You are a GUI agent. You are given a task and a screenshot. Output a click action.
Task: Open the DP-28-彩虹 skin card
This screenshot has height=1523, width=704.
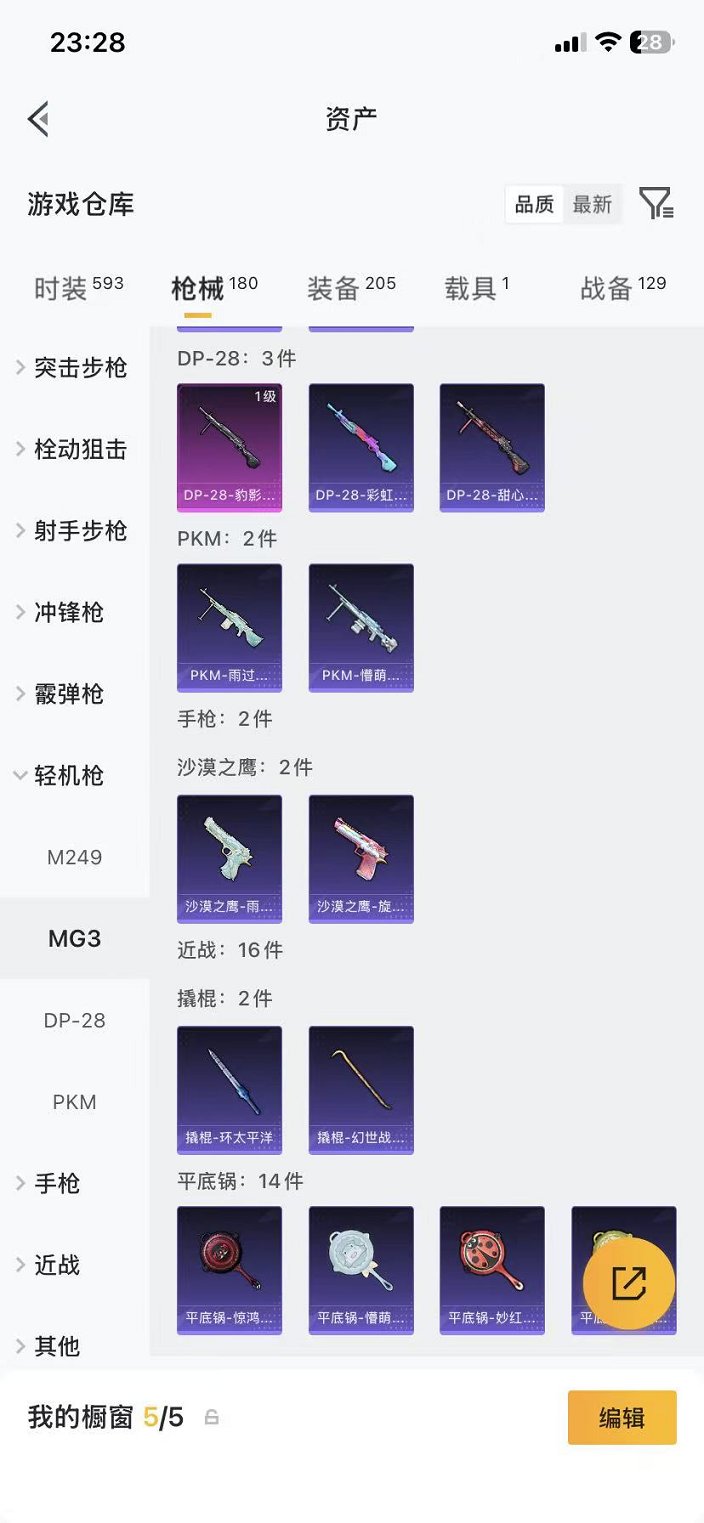point(361,447)
